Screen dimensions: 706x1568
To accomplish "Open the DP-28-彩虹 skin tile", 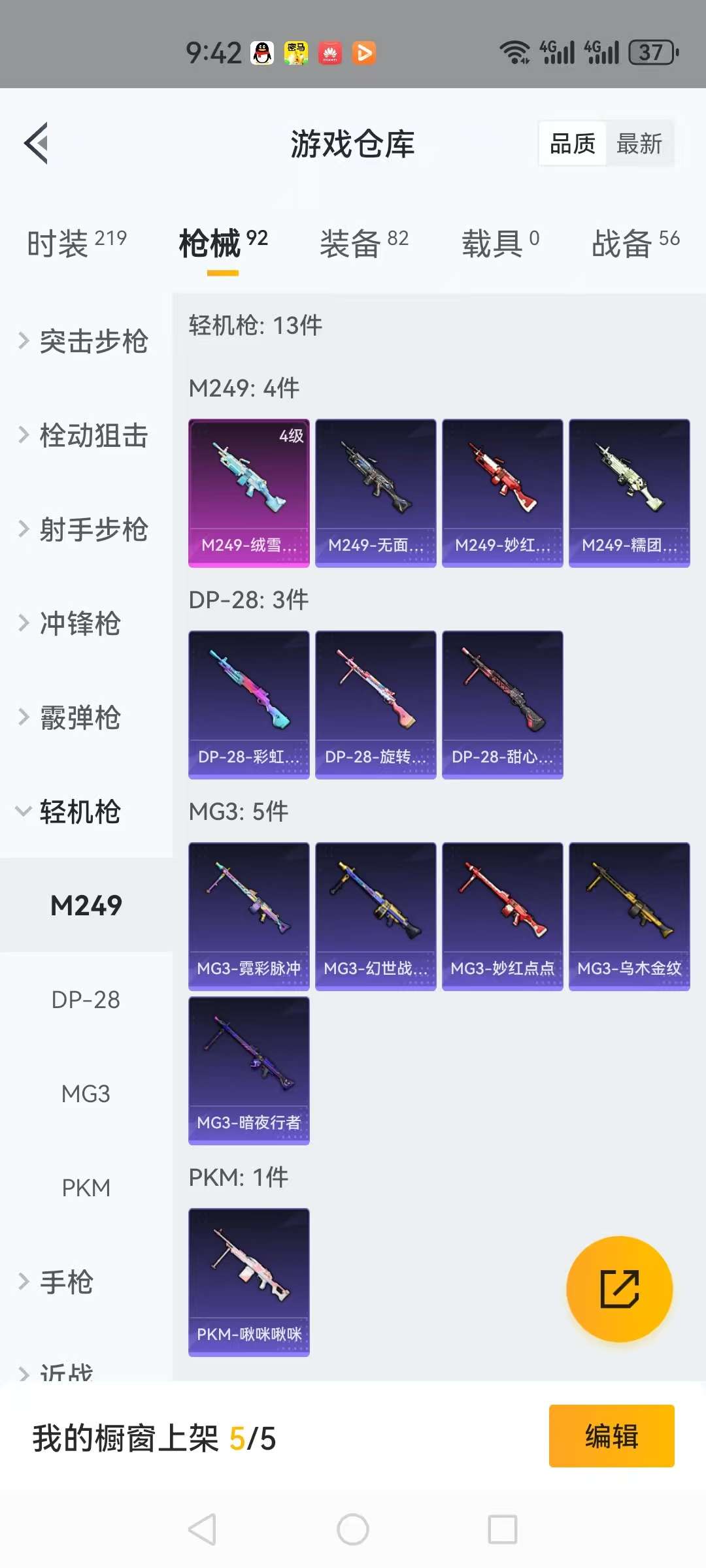I will (248, 704).
